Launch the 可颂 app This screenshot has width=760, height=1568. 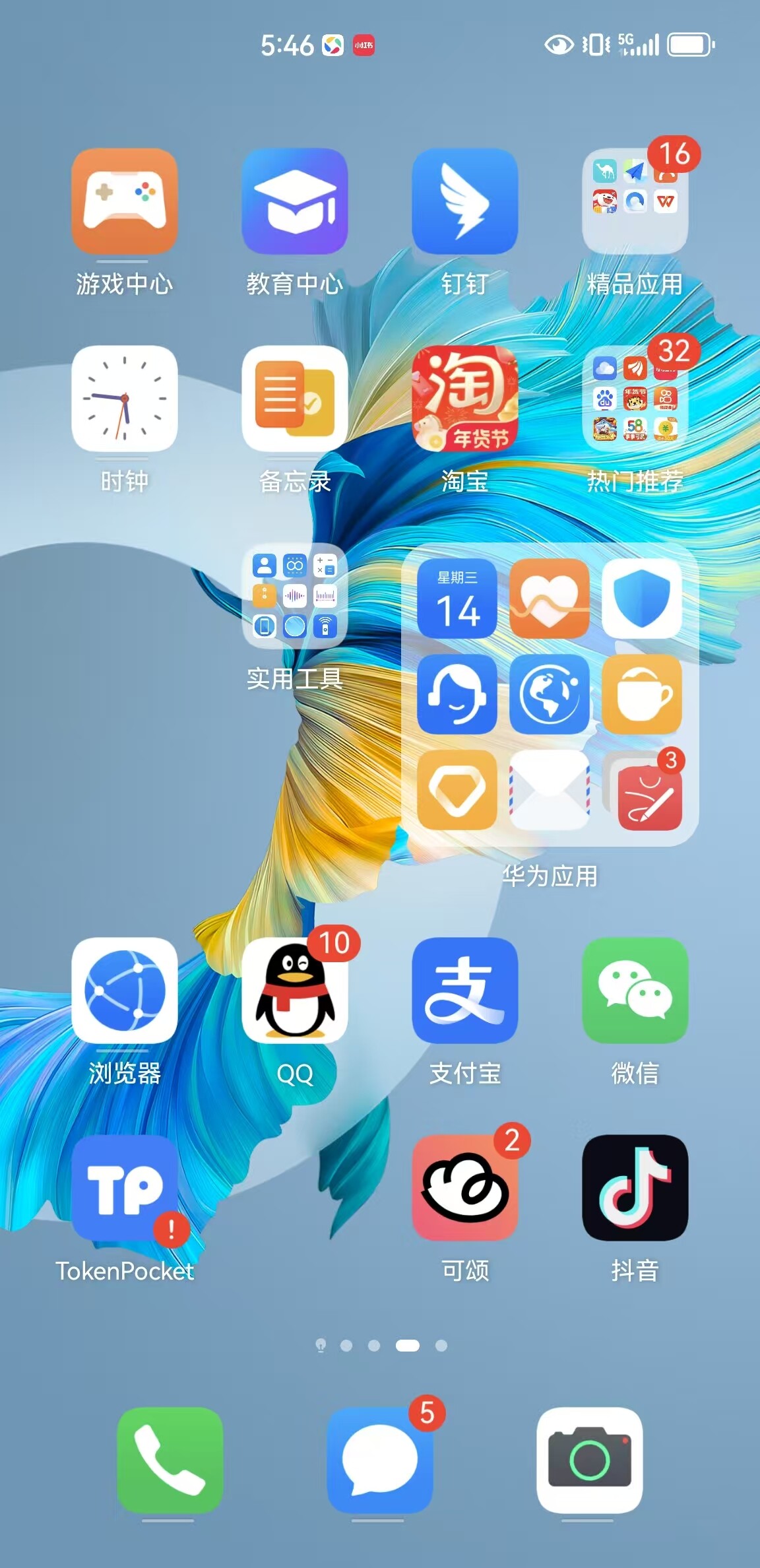(x=464, y=1188)
